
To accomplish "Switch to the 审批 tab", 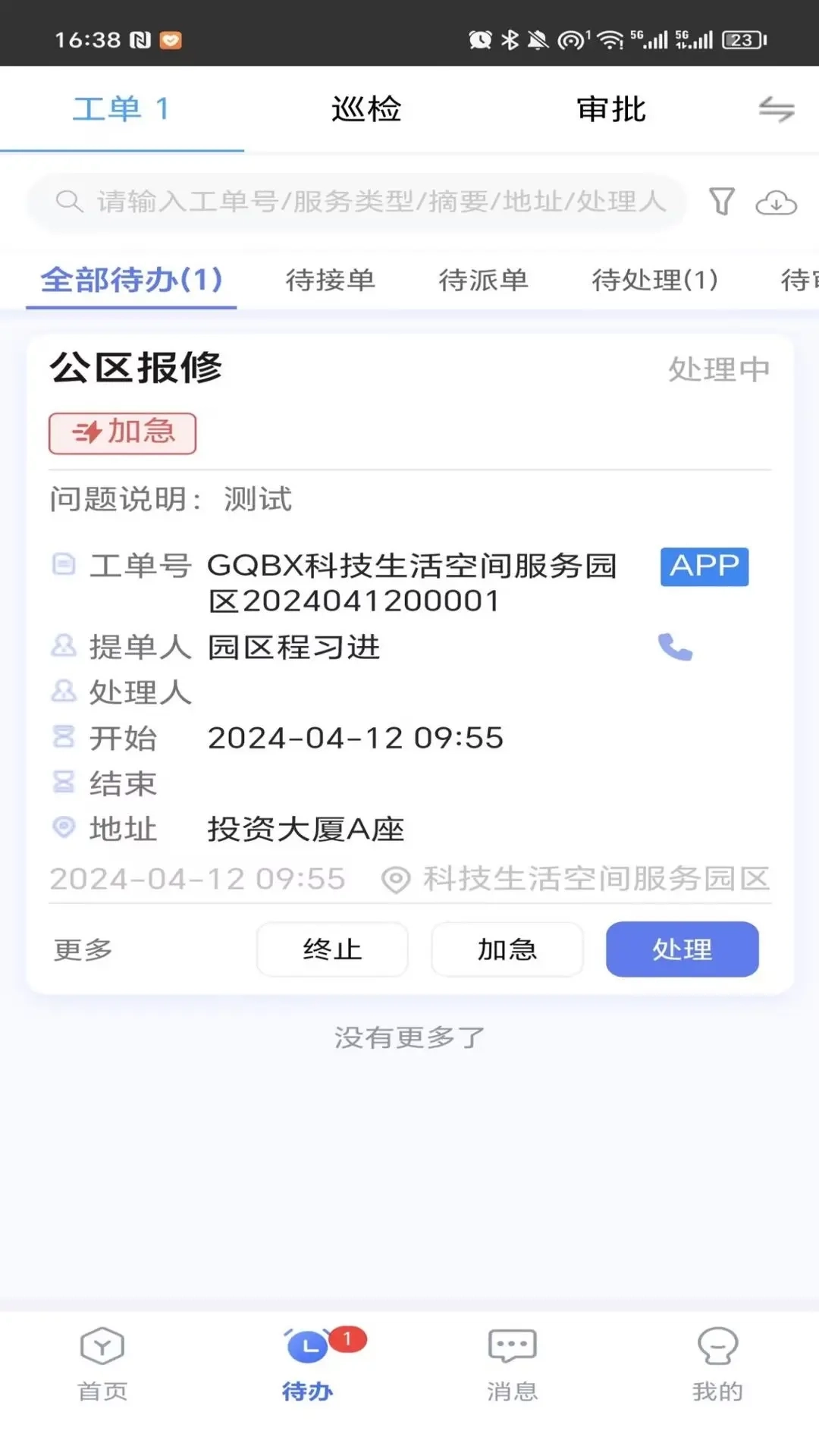I will click(x=610, y=108).
